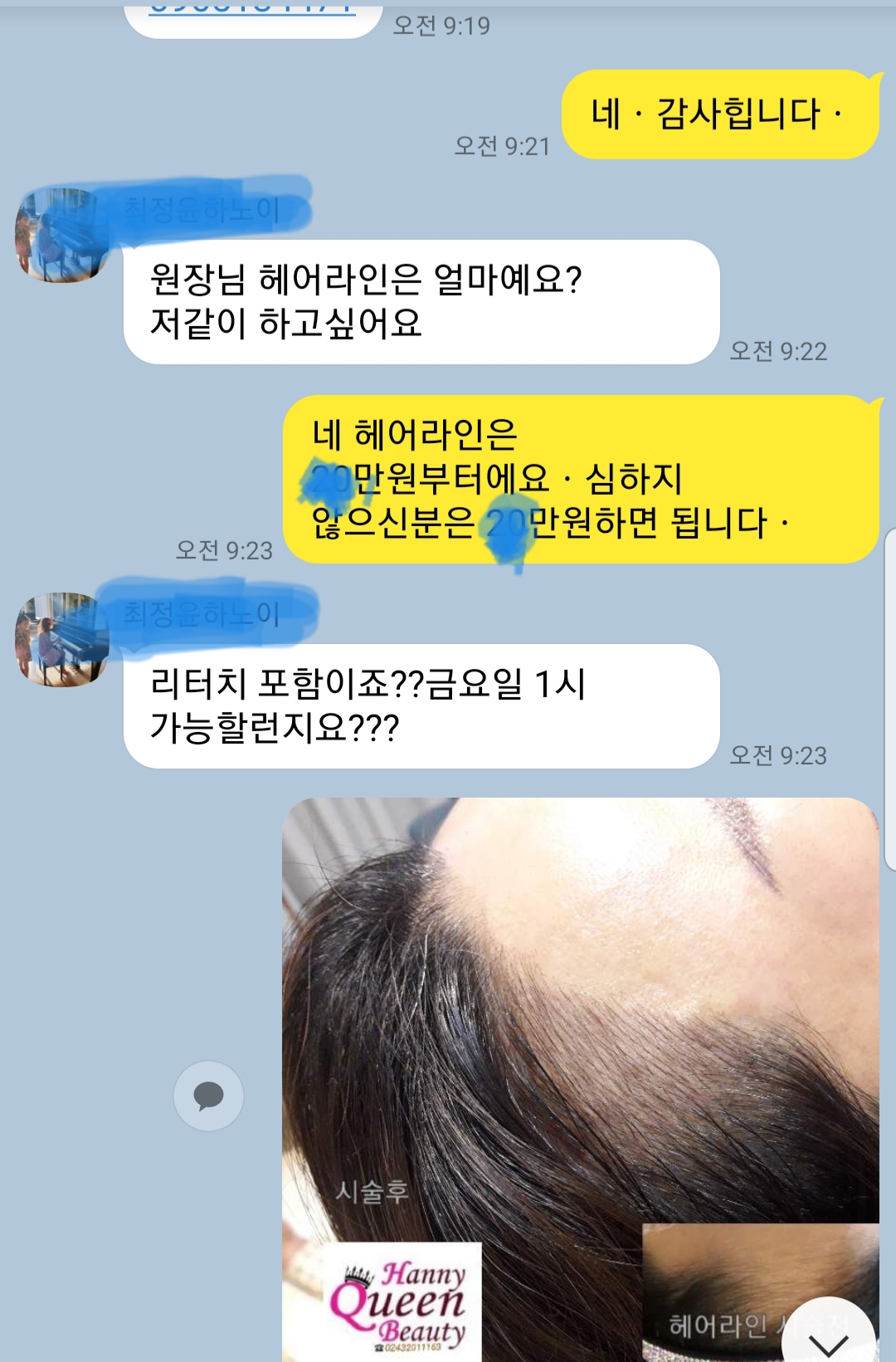Open sender's profile picture above '원장님 헤어라인은 얼마예요?'
This screenshot has width=896, height=1362.
[x=61, y=235]
